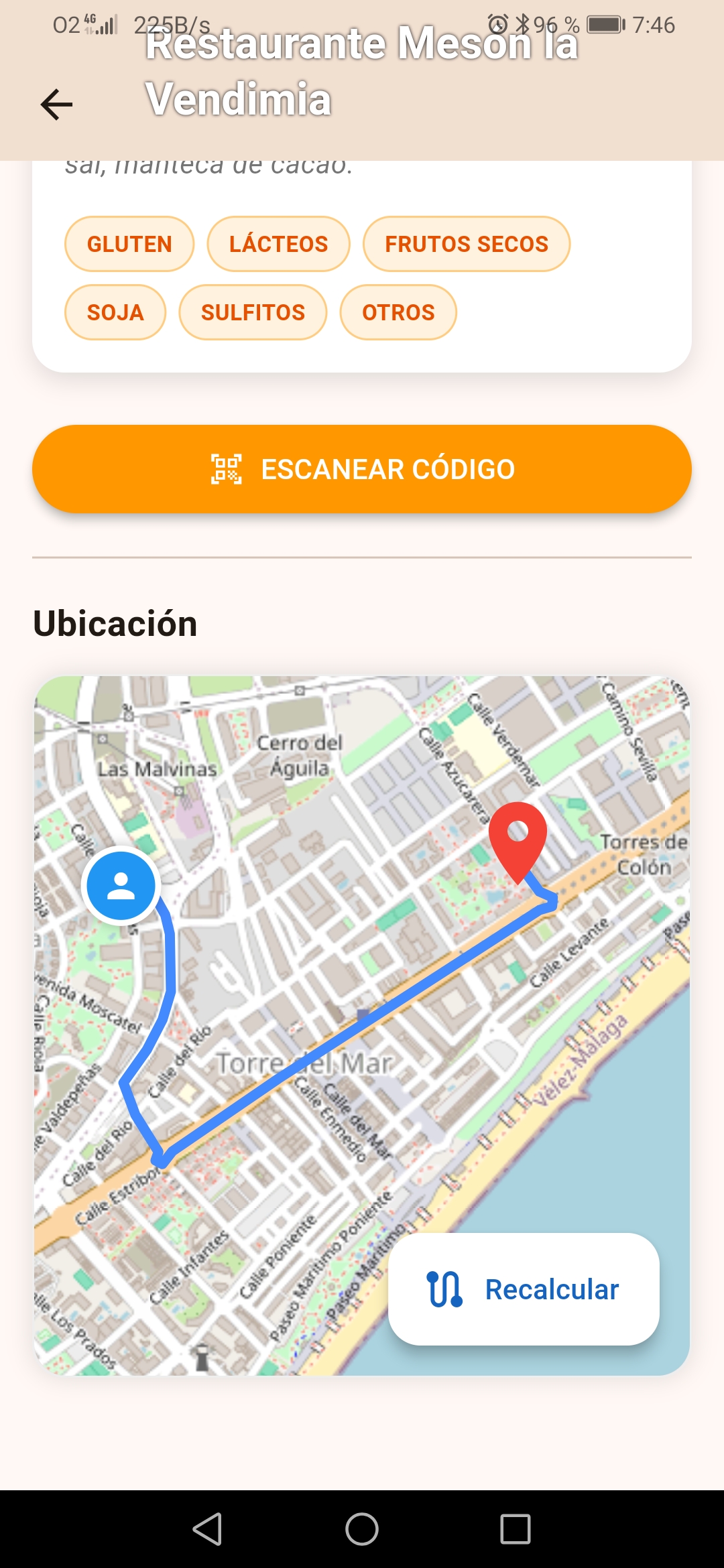Enable the SULFITOS allergen tag
724x1568 pixels.
(253, 312)
